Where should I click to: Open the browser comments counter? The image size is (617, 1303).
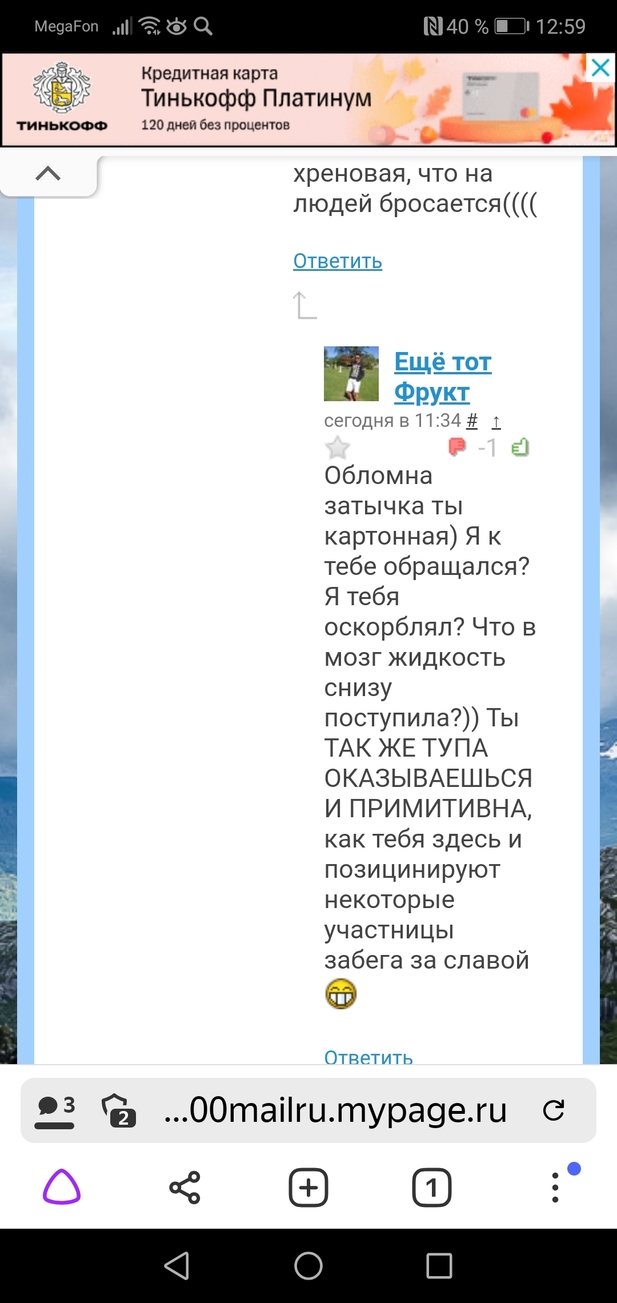(x=56, y=1110)
